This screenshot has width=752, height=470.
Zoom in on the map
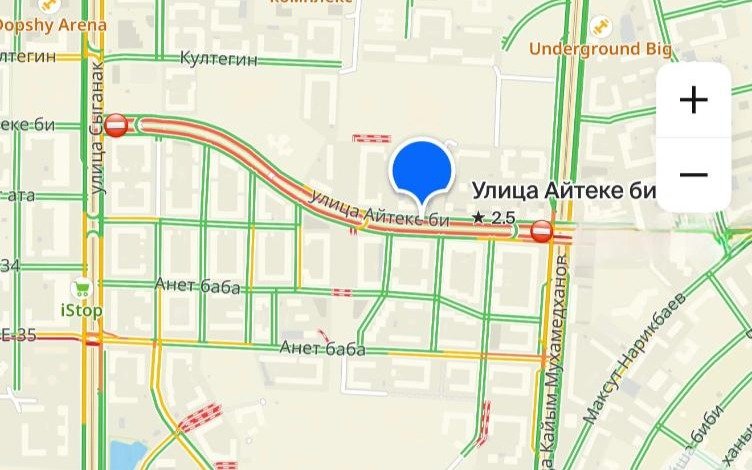point(693,99)
